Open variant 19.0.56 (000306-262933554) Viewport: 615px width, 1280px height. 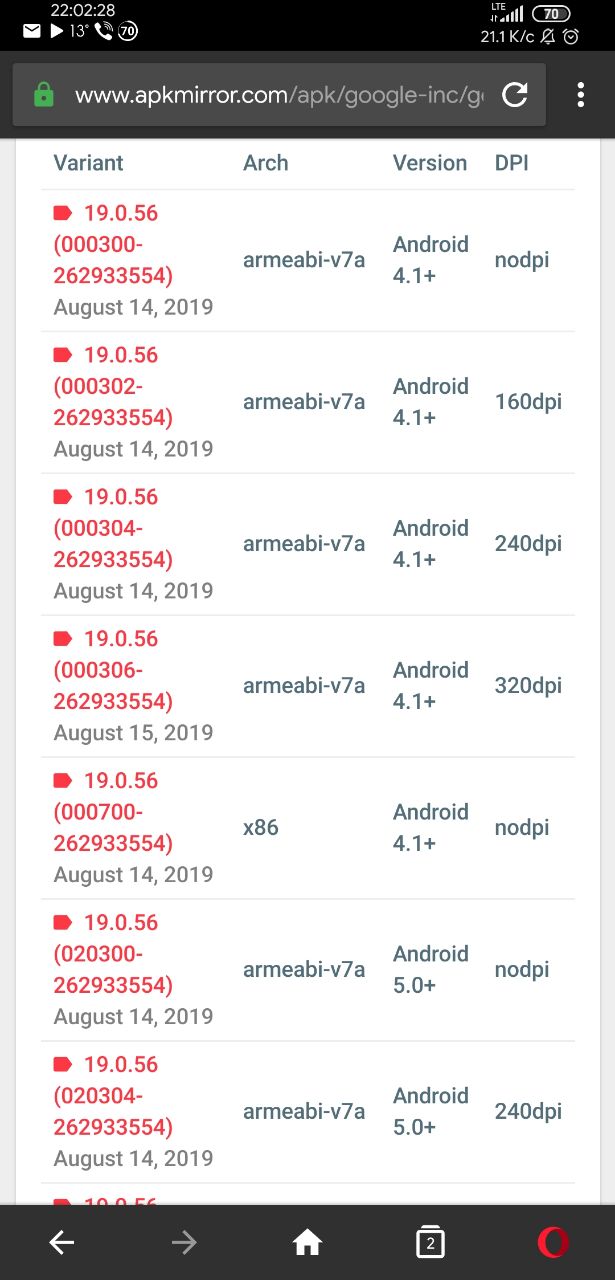pyautogui.click(x=113, y=670)
